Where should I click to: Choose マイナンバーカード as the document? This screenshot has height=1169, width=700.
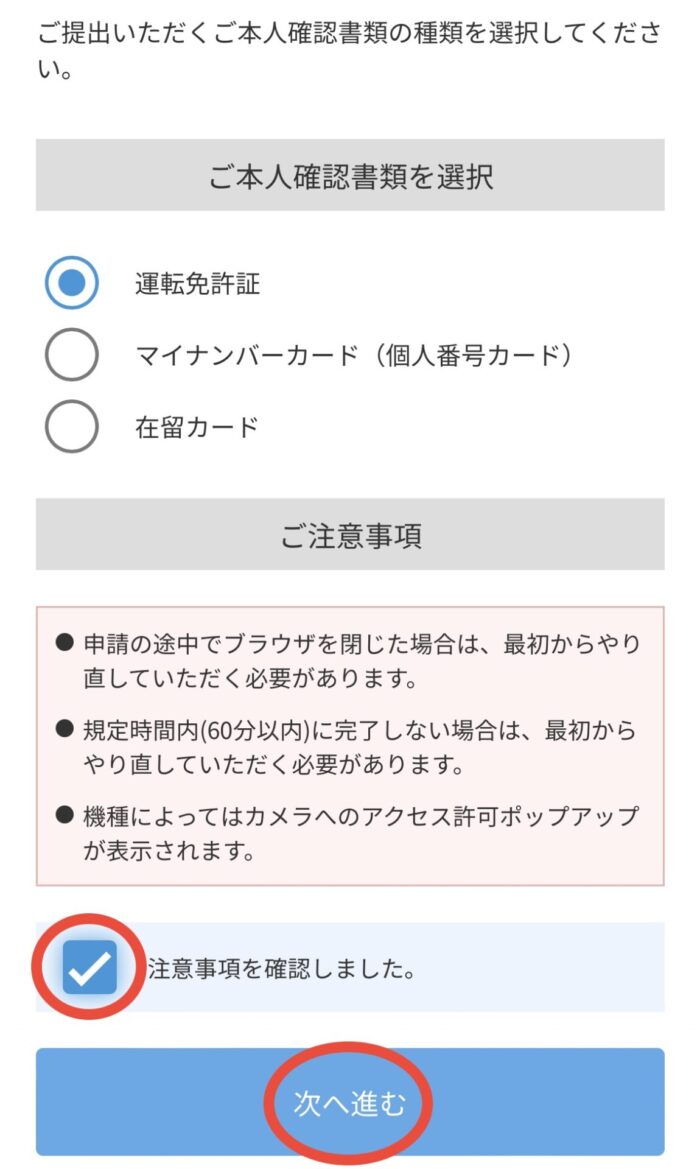pos(72,355)
